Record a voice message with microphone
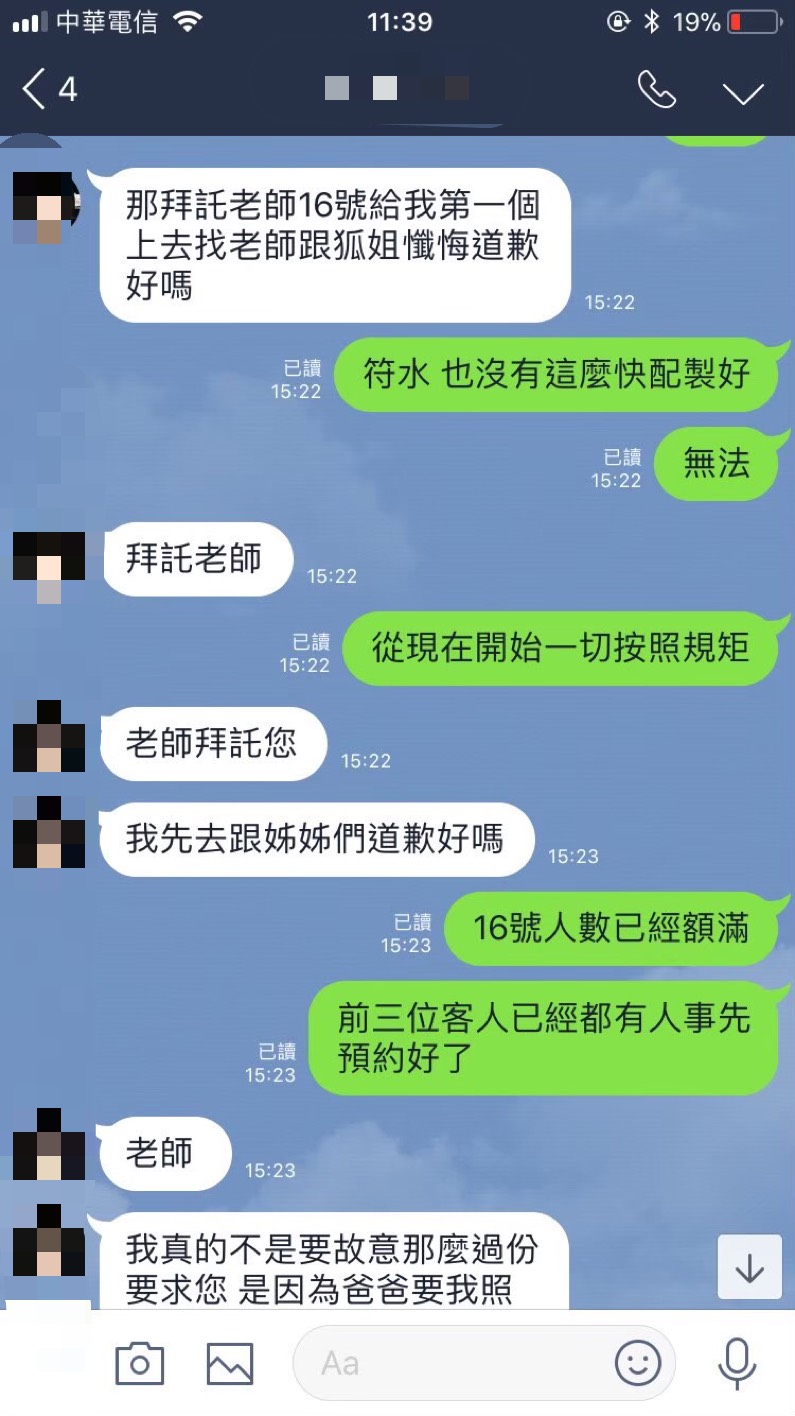Viewport: 795px width, 1416px height. (x=737, y=1363)
